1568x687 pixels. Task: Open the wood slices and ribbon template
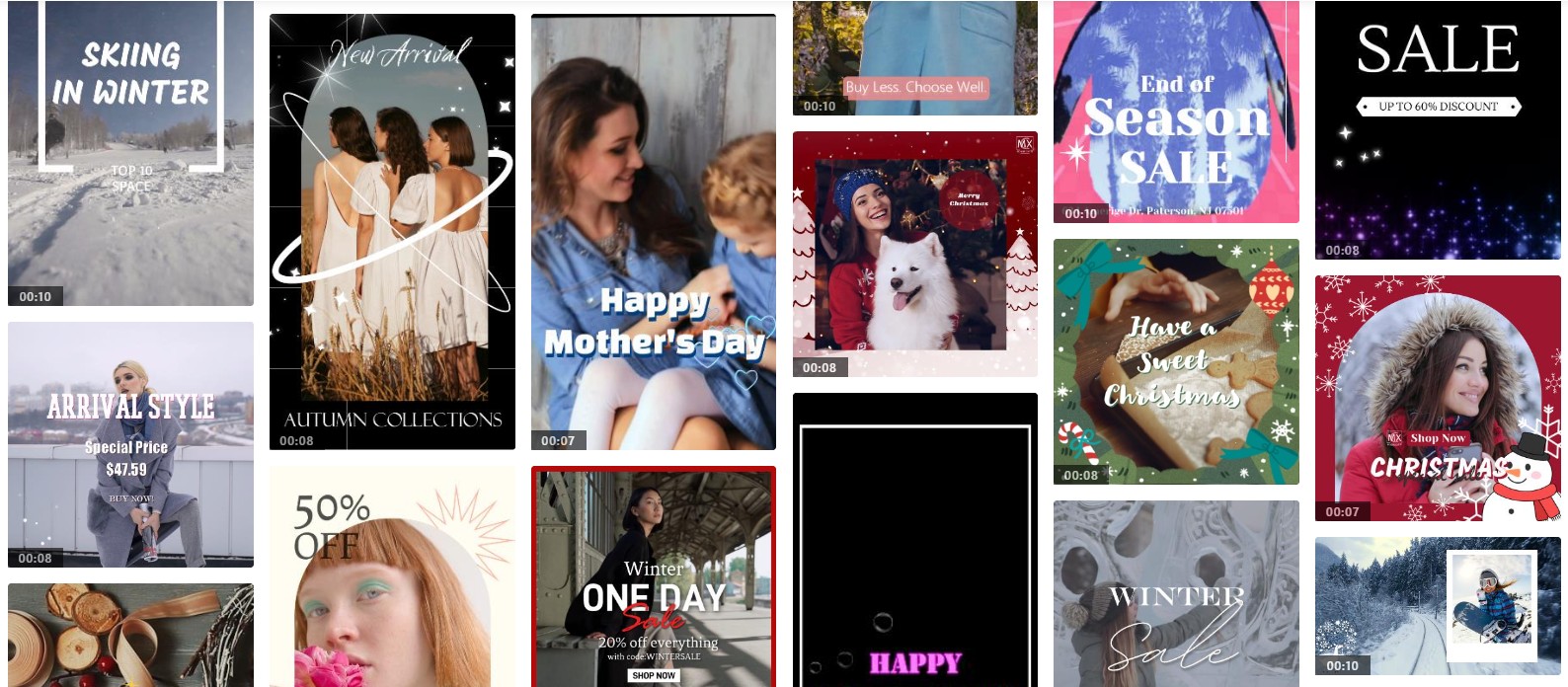130,635
